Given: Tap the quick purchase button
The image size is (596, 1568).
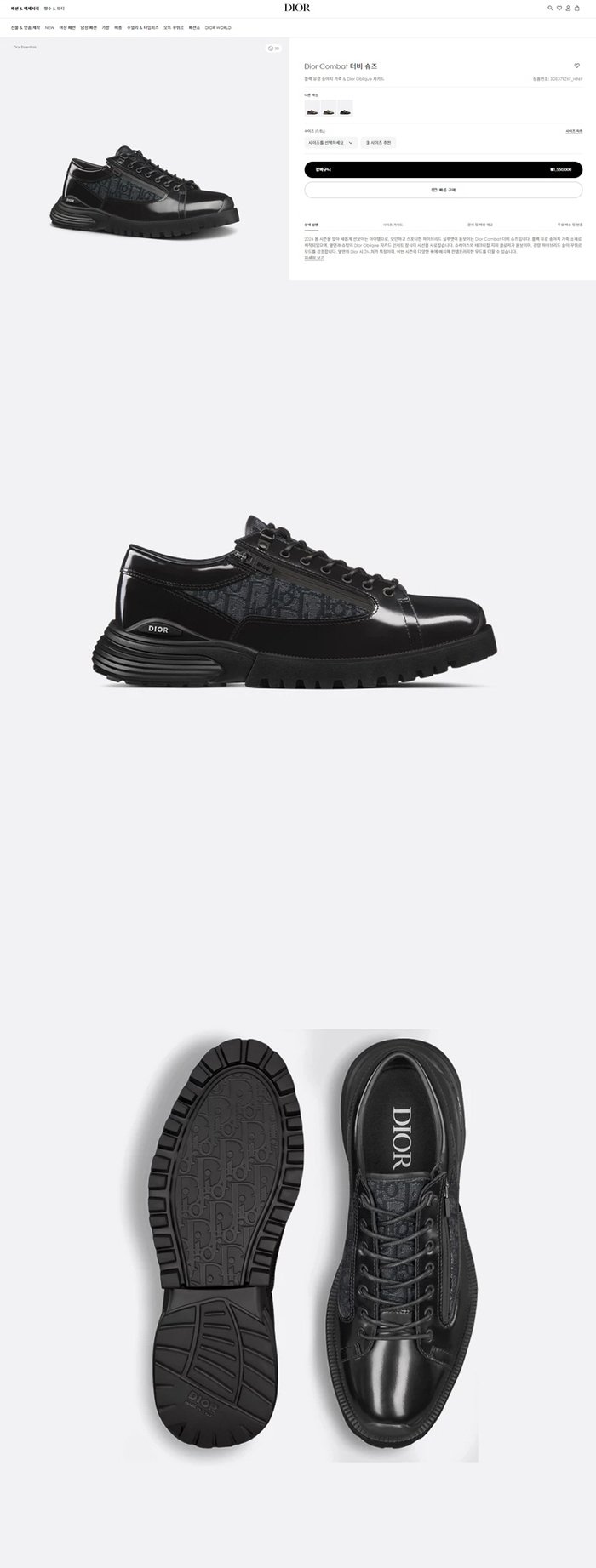Looking at the screenshot, I should tap(443, 190).
